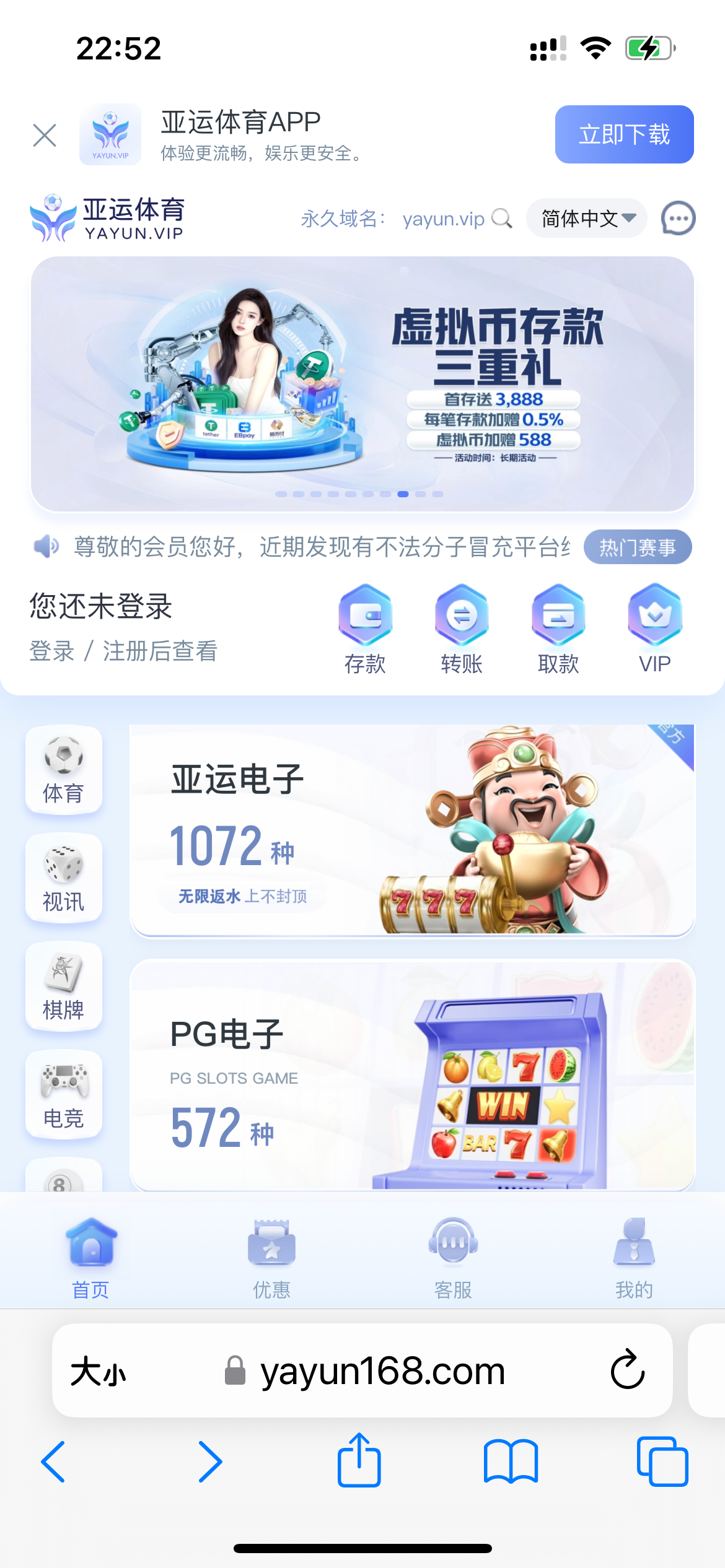The image size is (725, 1568).
Task: Tap 登录 / 注册后查看 to log in
Action: click(x=123, y=651)
